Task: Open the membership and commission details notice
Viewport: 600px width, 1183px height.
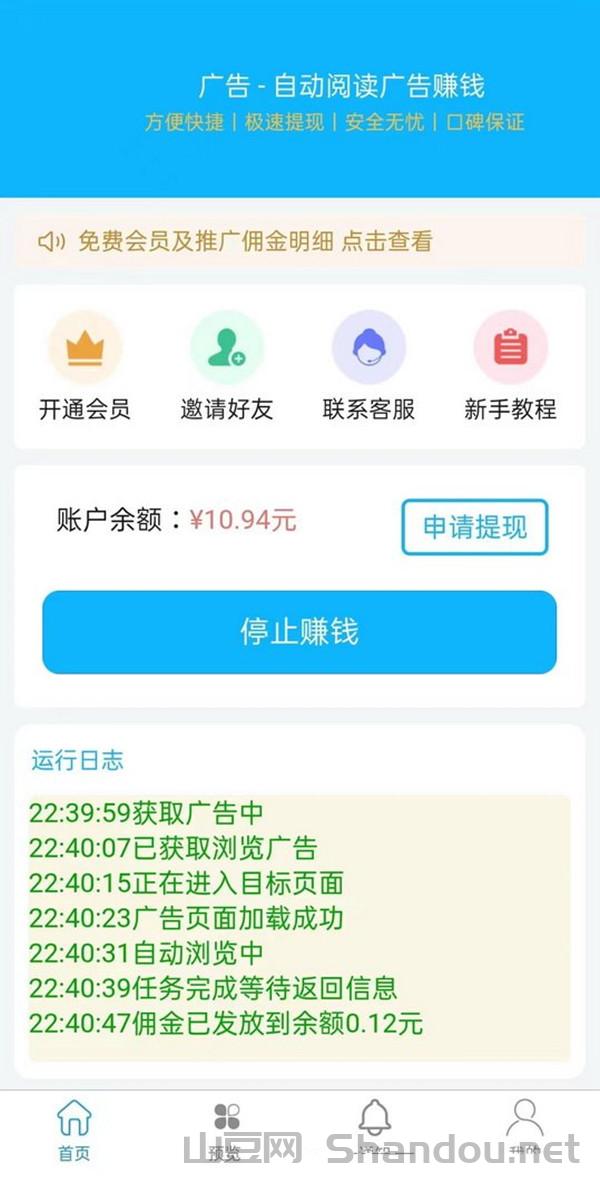Action: point(300,241)
